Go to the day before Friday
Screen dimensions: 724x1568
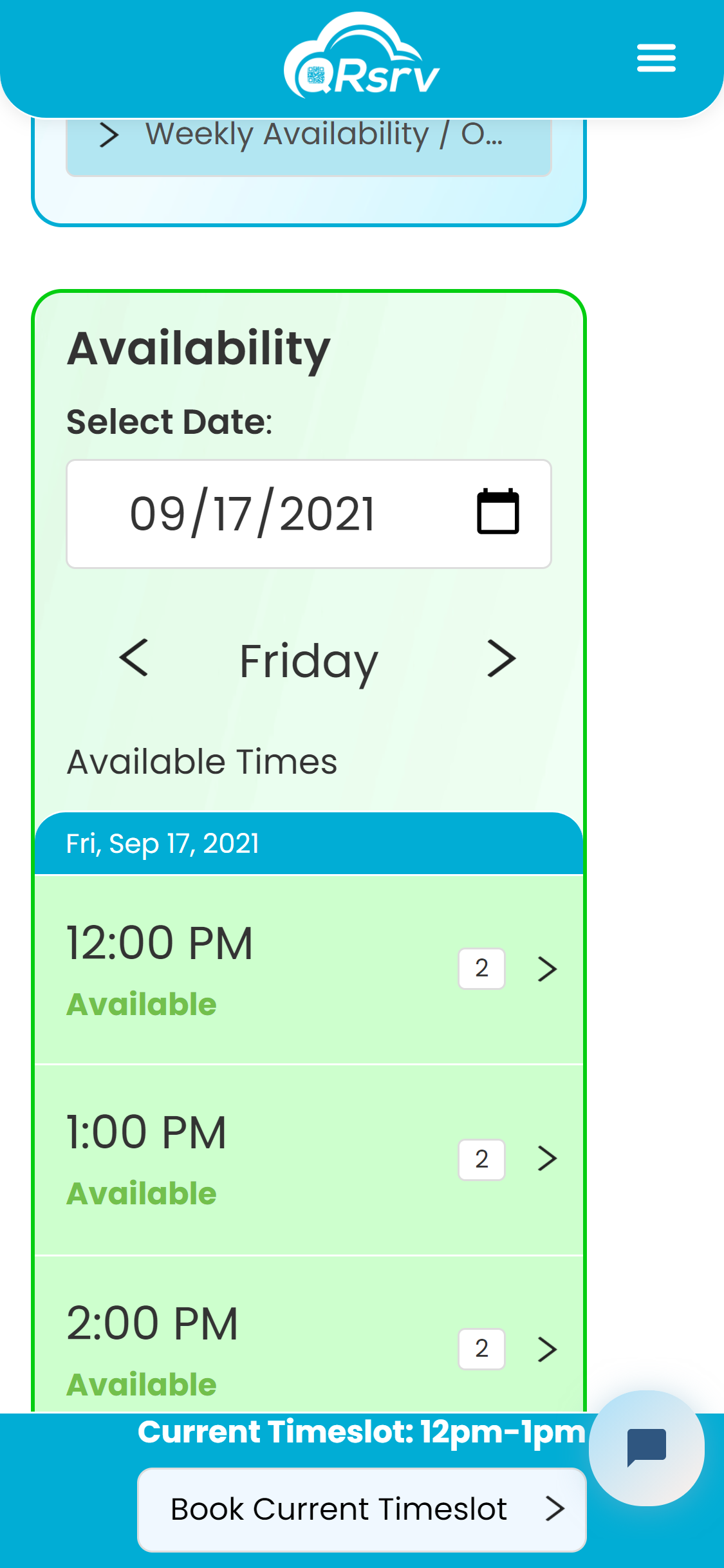[134, 658]
